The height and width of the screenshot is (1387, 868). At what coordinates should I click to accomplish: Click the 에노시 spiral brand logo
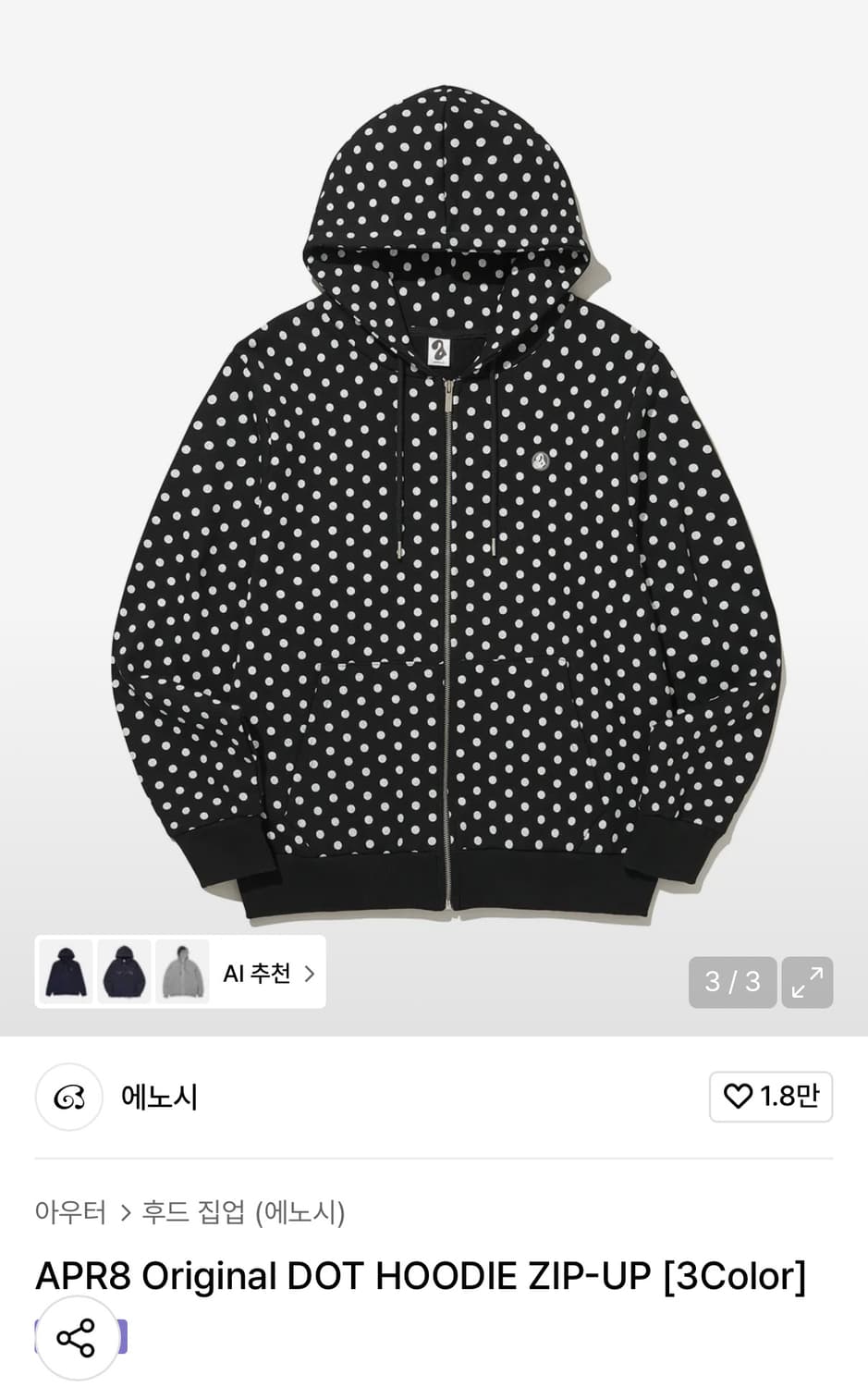click(68, 1098)
